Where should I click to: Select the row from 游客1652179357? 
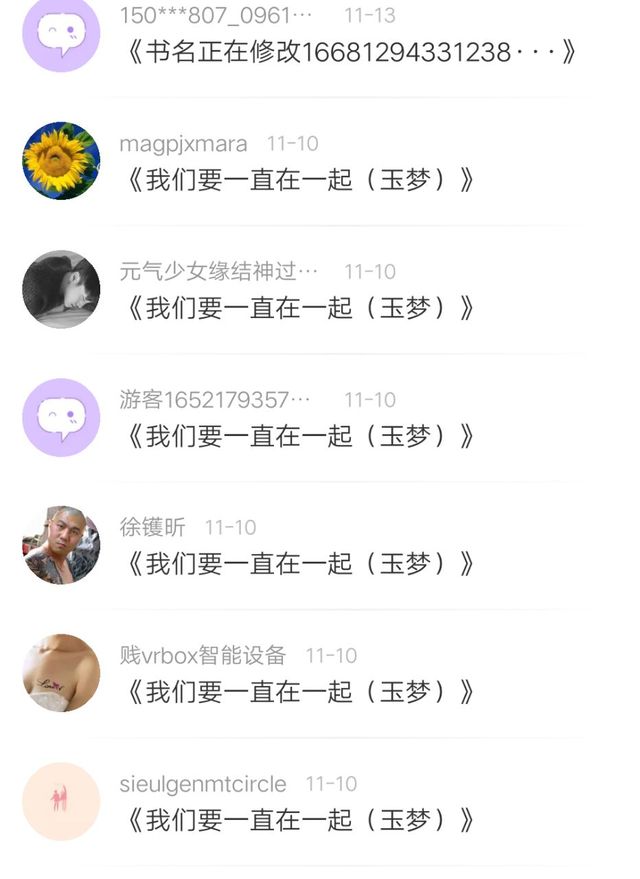pos(300,436)
